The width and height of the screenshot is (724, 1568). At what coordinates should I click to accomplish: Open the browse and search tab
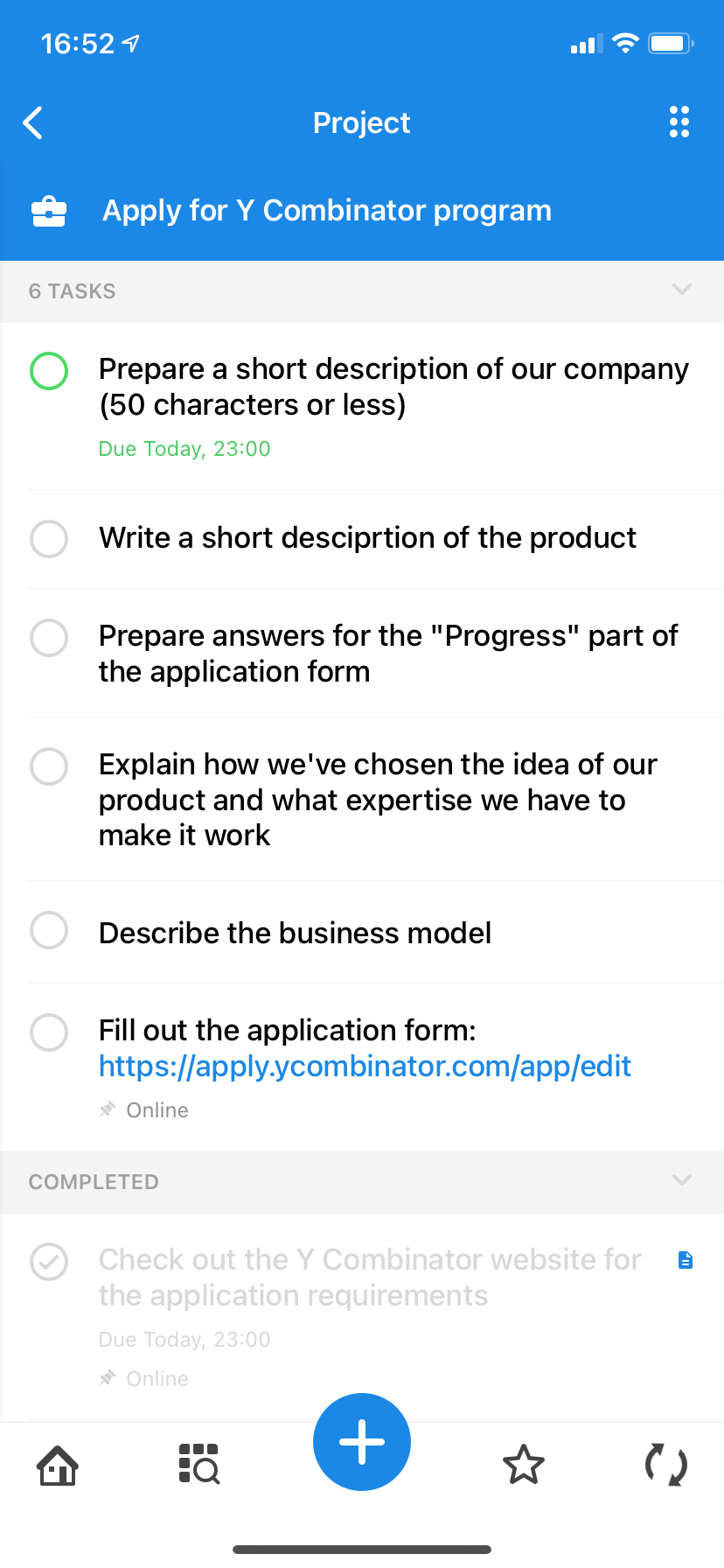coord(199,1465)
